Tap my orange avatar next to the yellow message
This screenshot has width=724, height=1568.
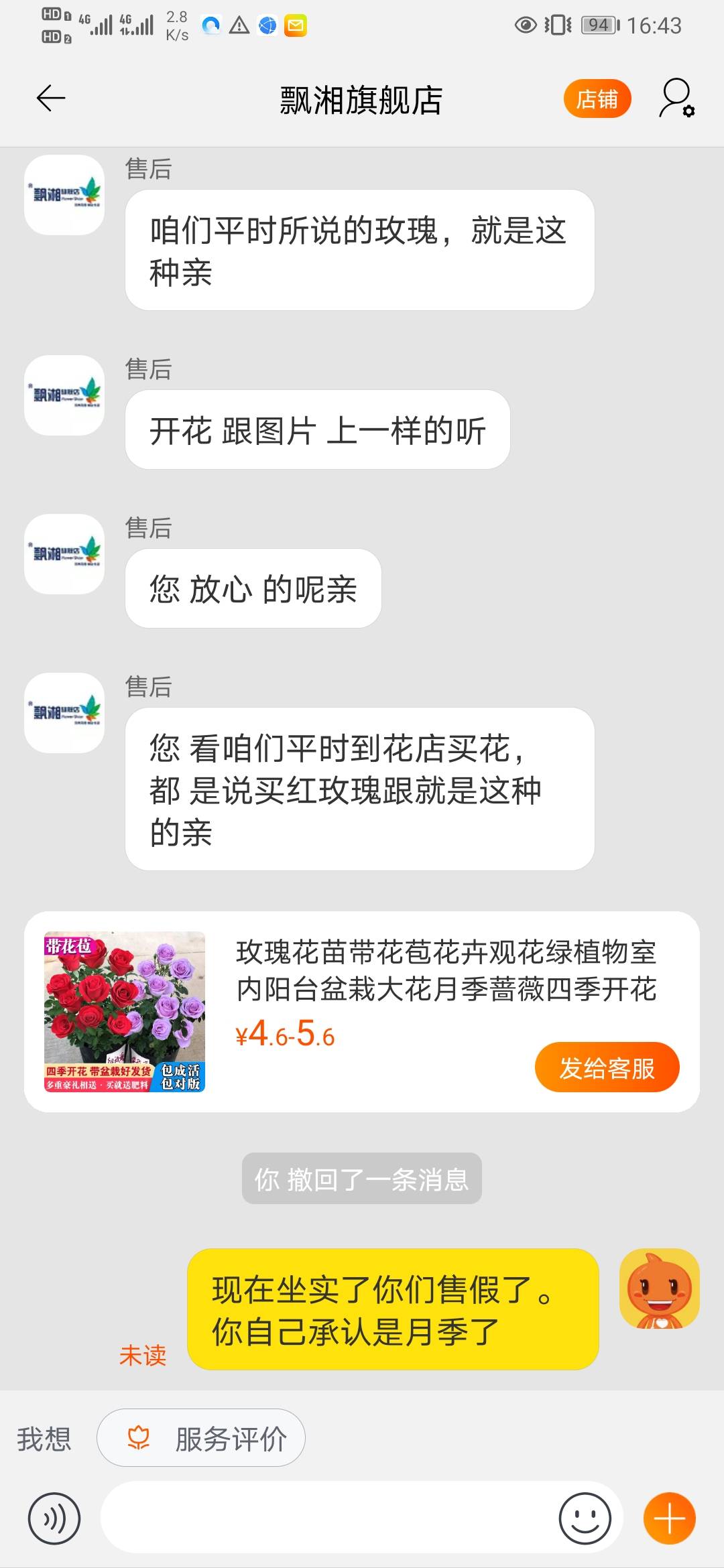click(660, 1288)
